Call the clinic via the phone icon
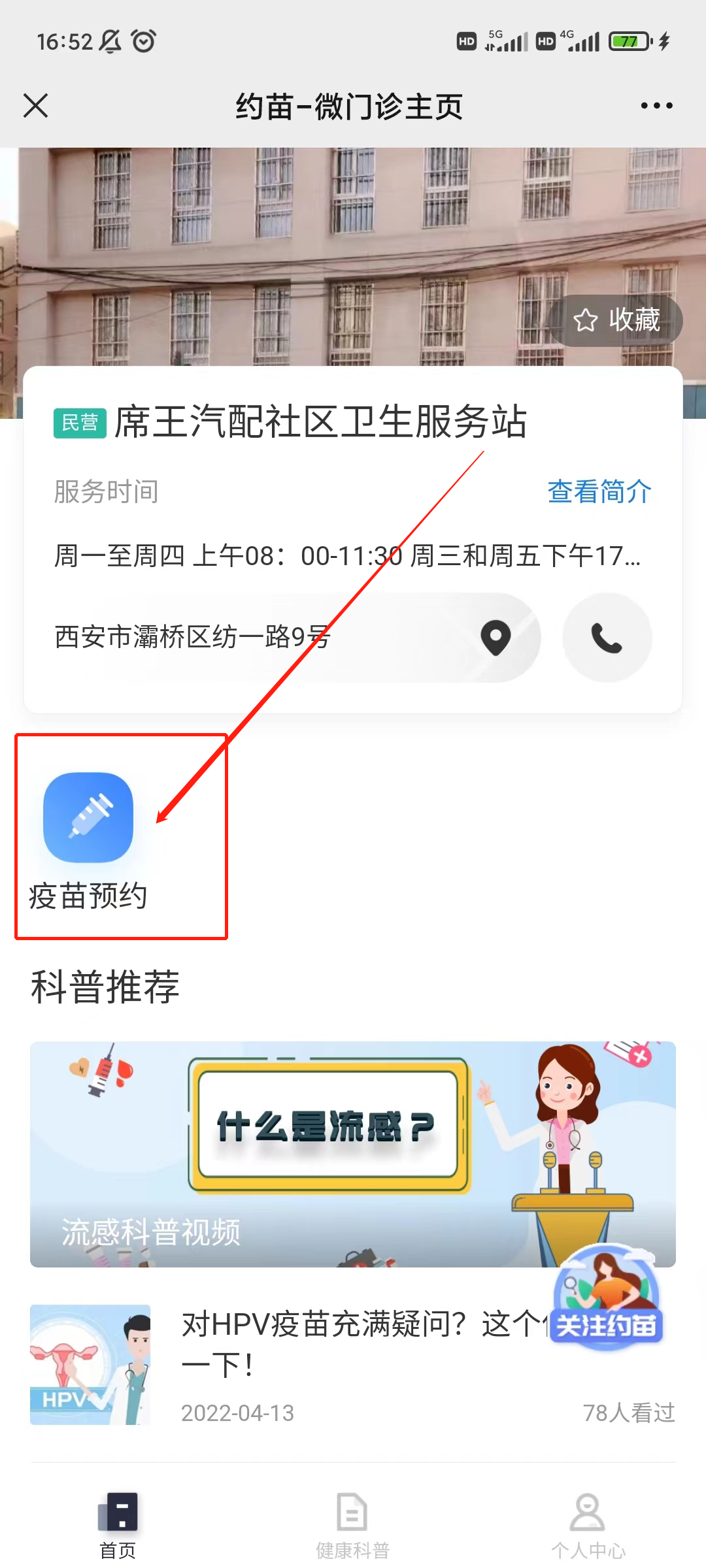Image resolution: width=706 pixels, height=1568 pixels. (x=607, y=638)
